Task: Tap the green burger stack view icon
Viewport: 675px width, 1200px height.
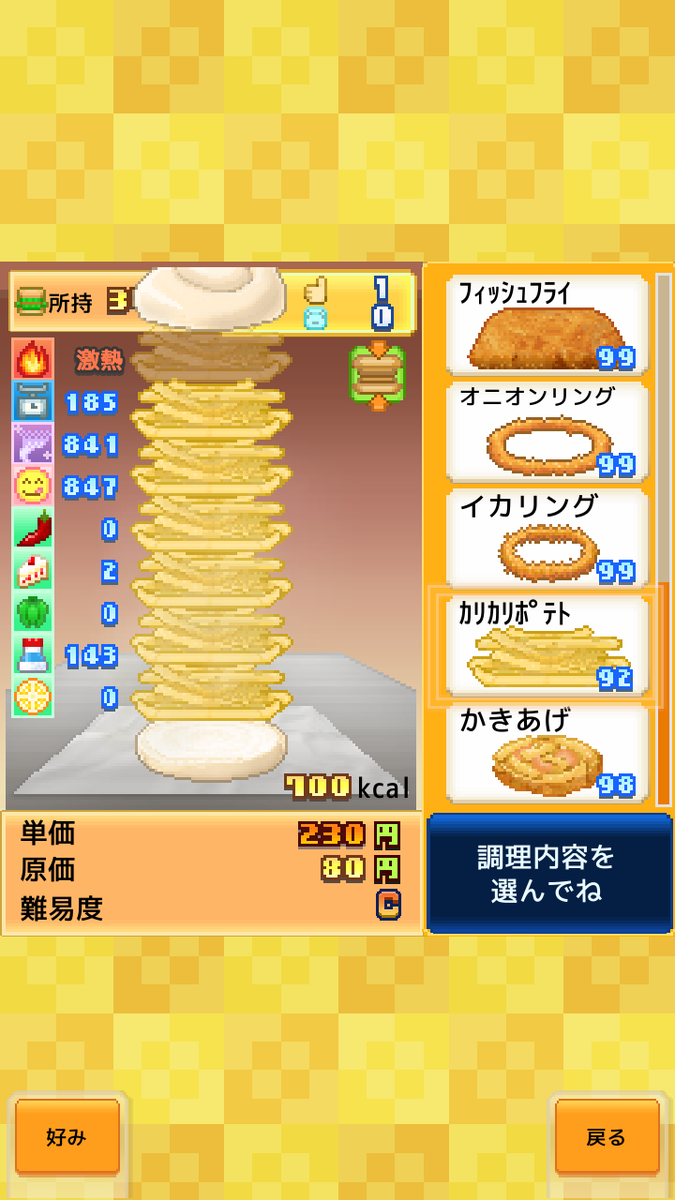Action: point(377,375)
